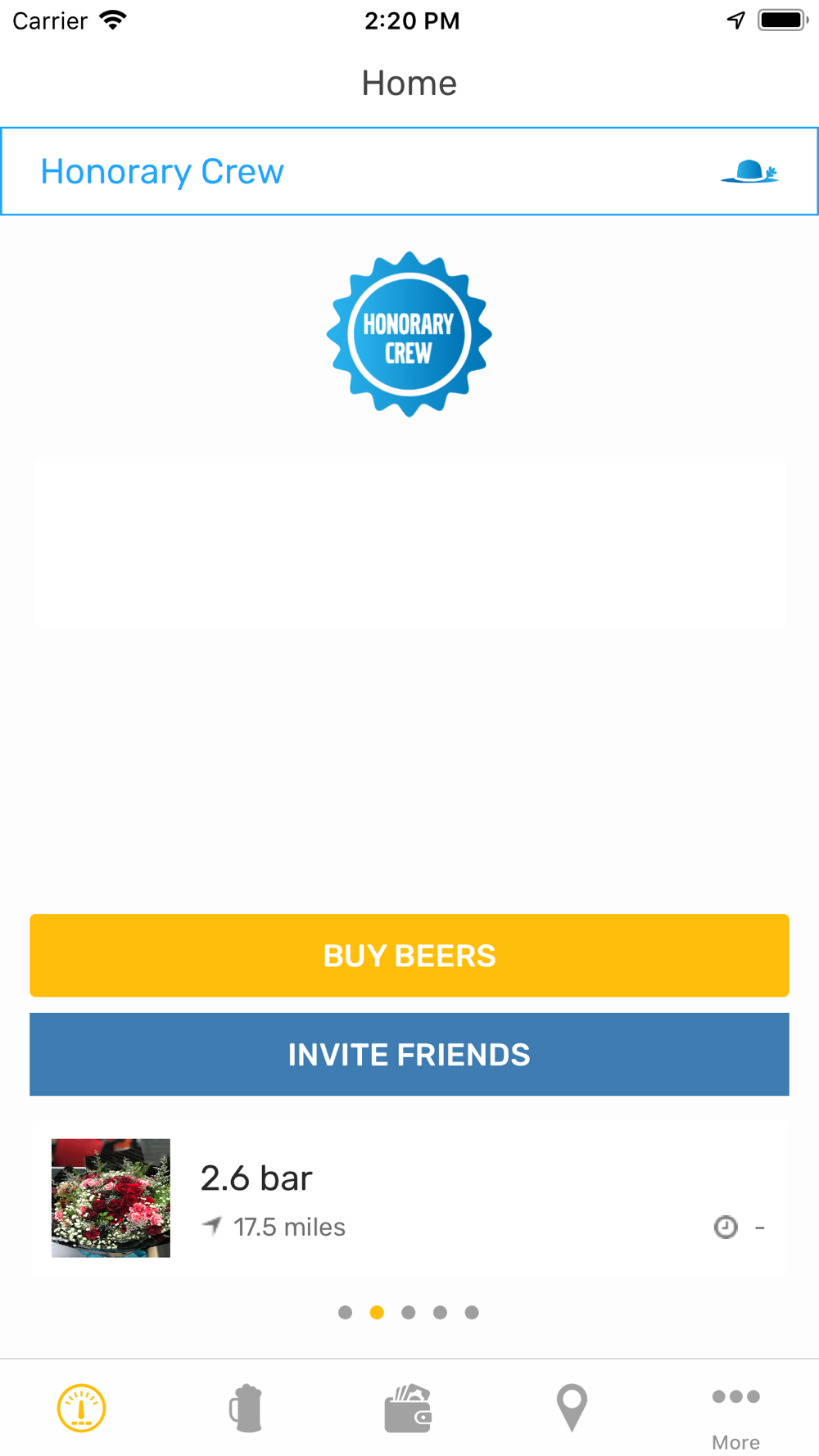Switch to the beer mug tab
Viewport: 819px width, 1456px height.
click(246, 1409)
